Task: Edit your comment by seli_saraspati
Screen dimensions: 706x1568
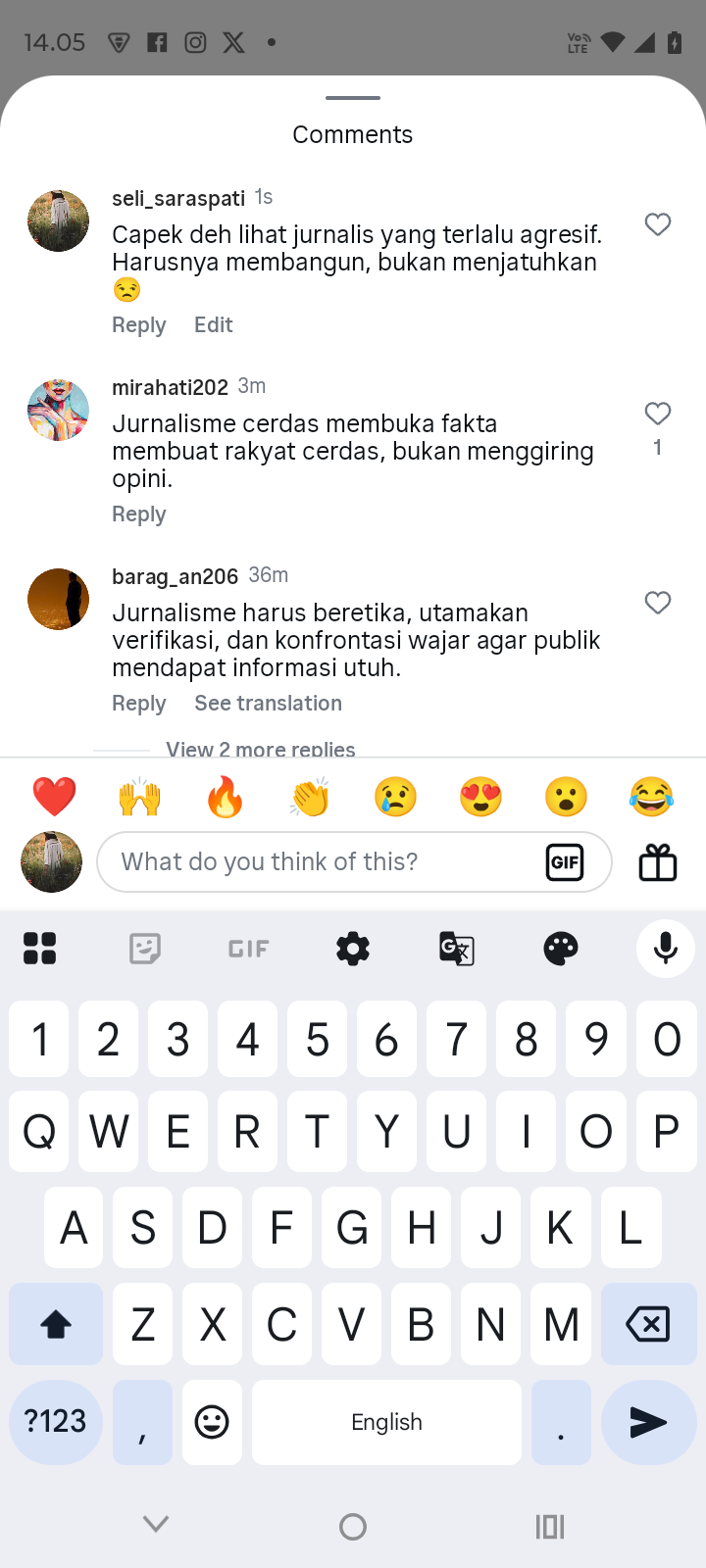Action: coord(213,325)
